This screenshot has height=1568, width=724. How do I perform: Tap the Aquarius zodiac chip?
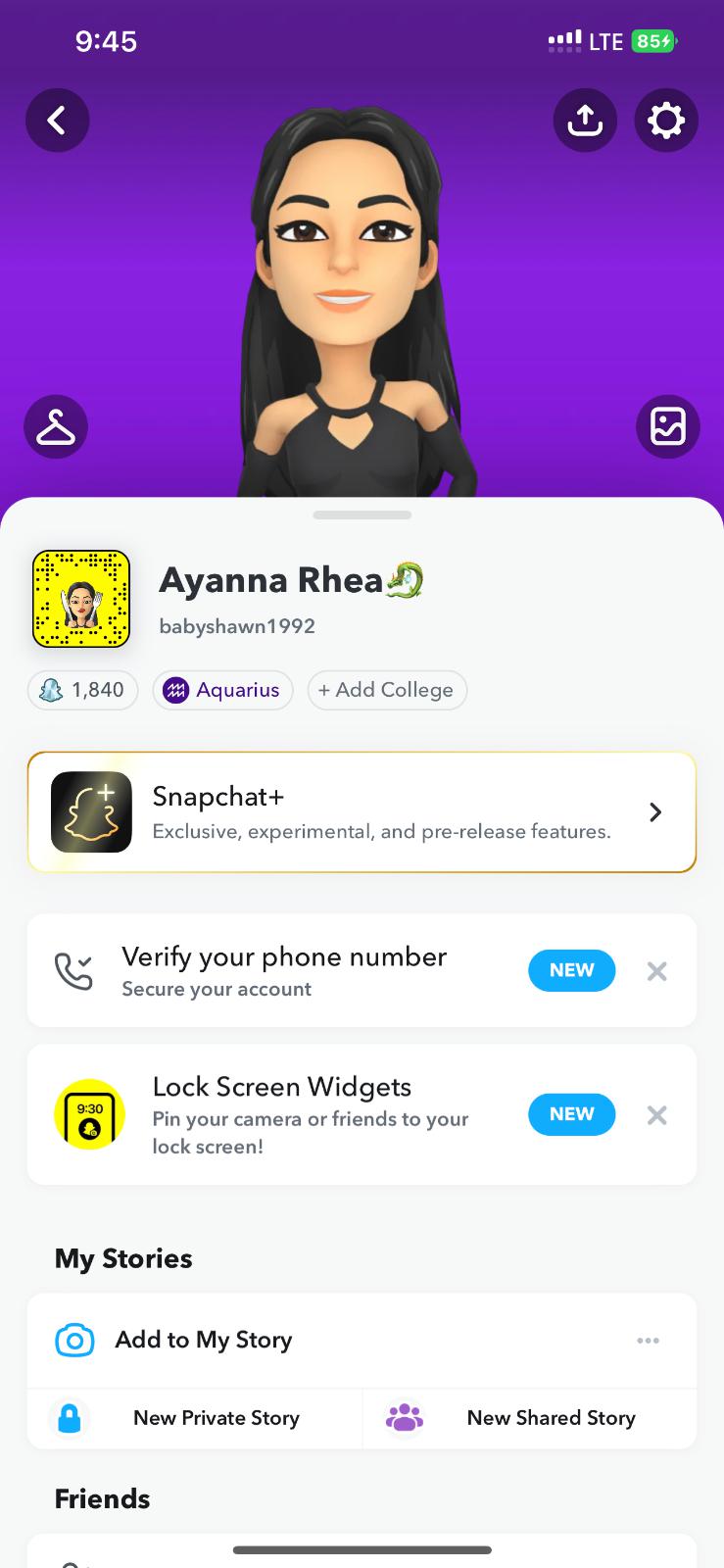[x=222, y=690]
